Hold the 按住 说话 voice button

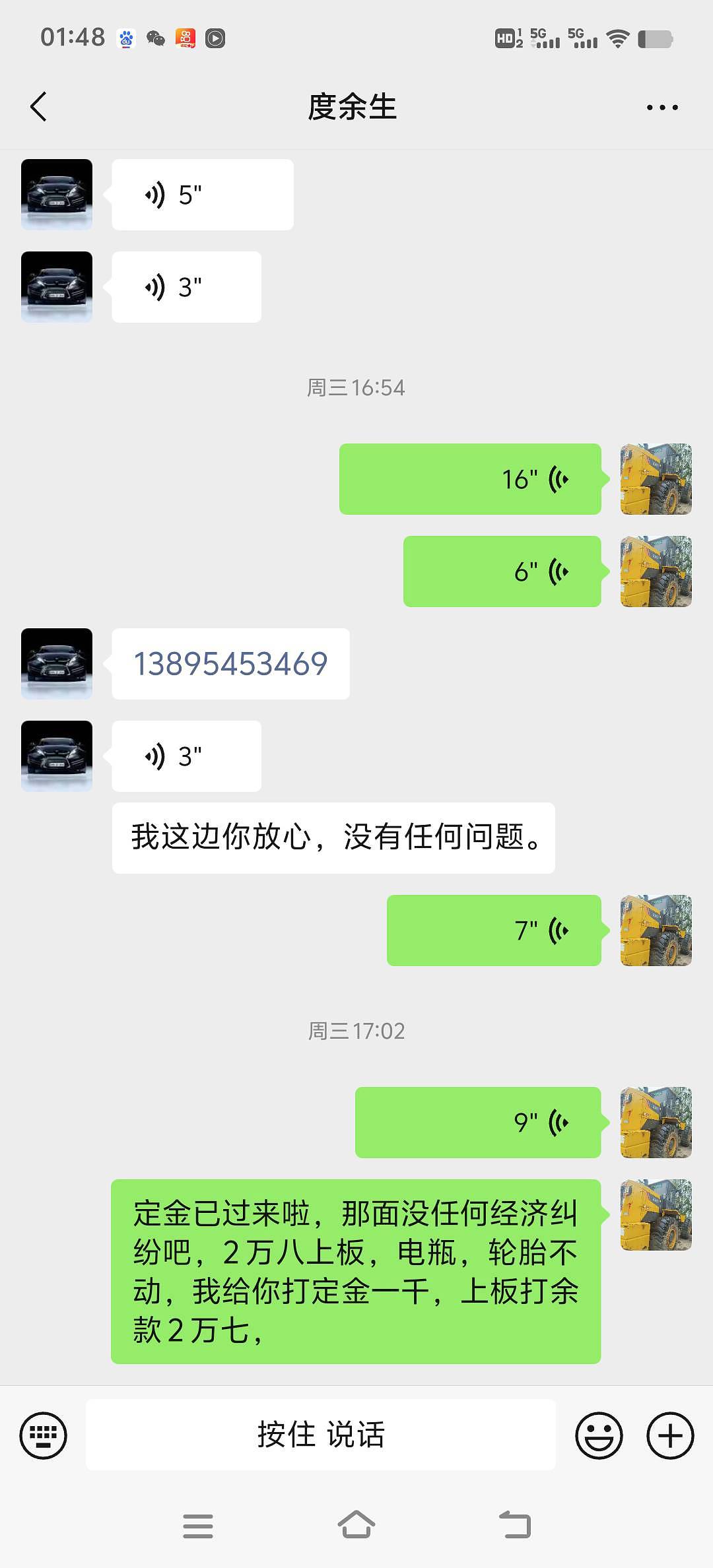321,1435
